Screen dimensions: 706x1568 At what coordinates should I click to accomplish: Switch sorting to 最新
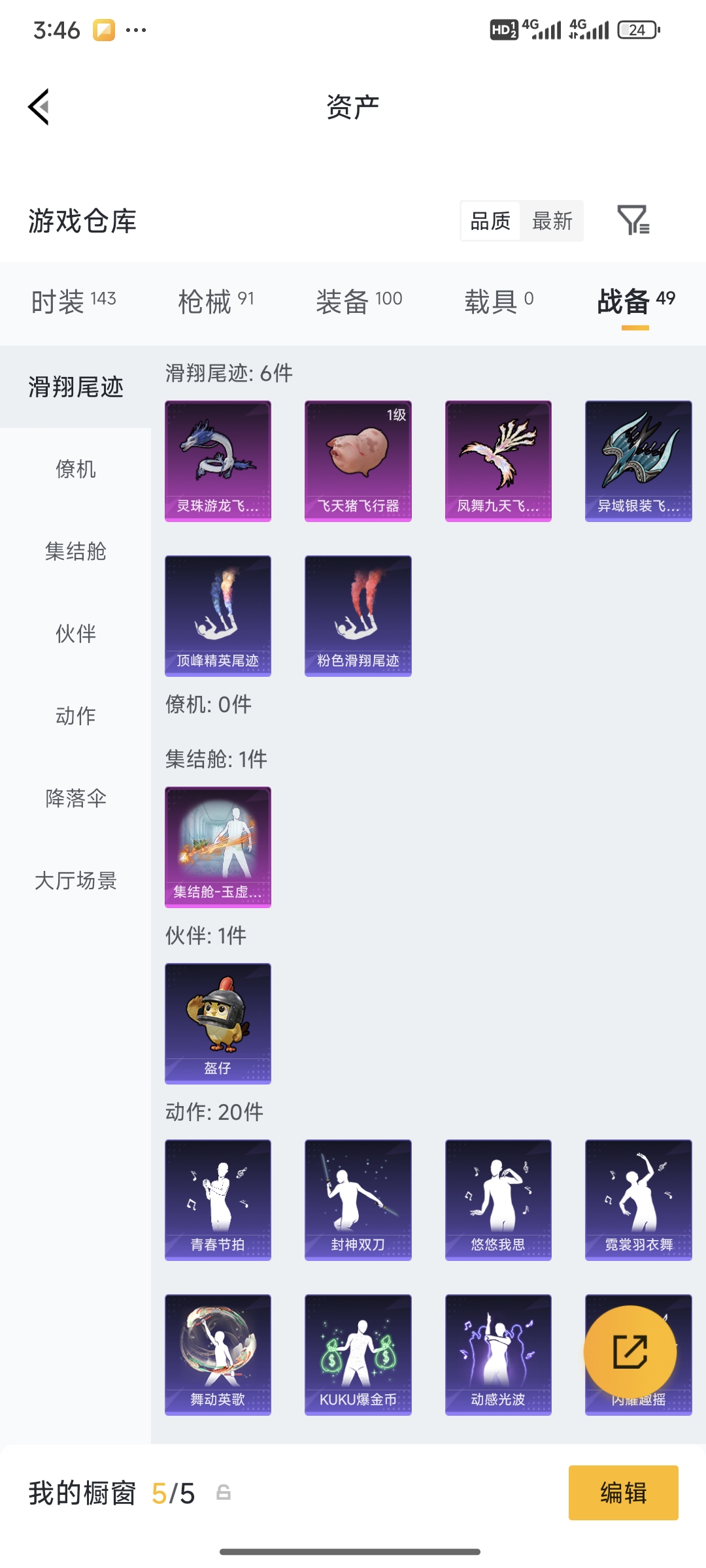point(552,221)
